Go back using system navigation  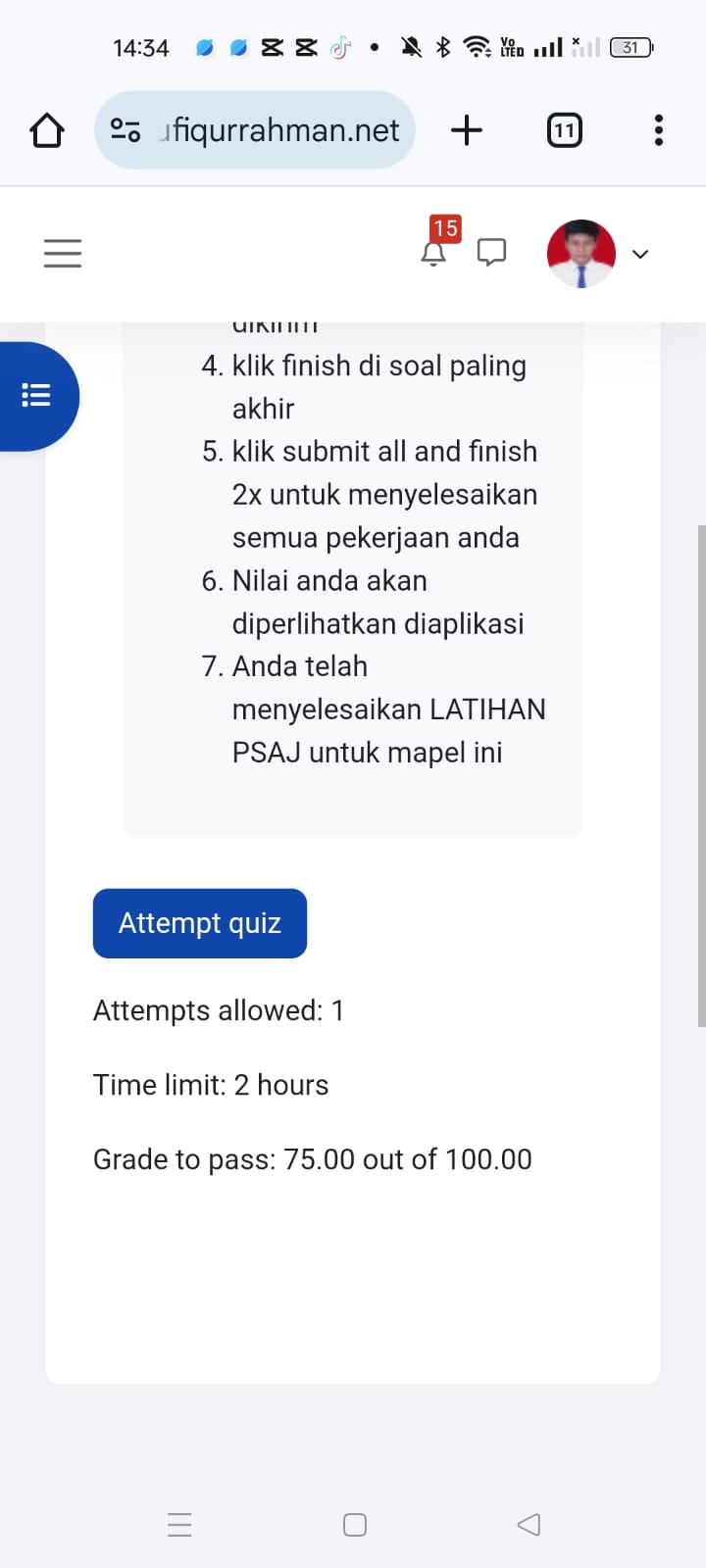(529, 1524)
